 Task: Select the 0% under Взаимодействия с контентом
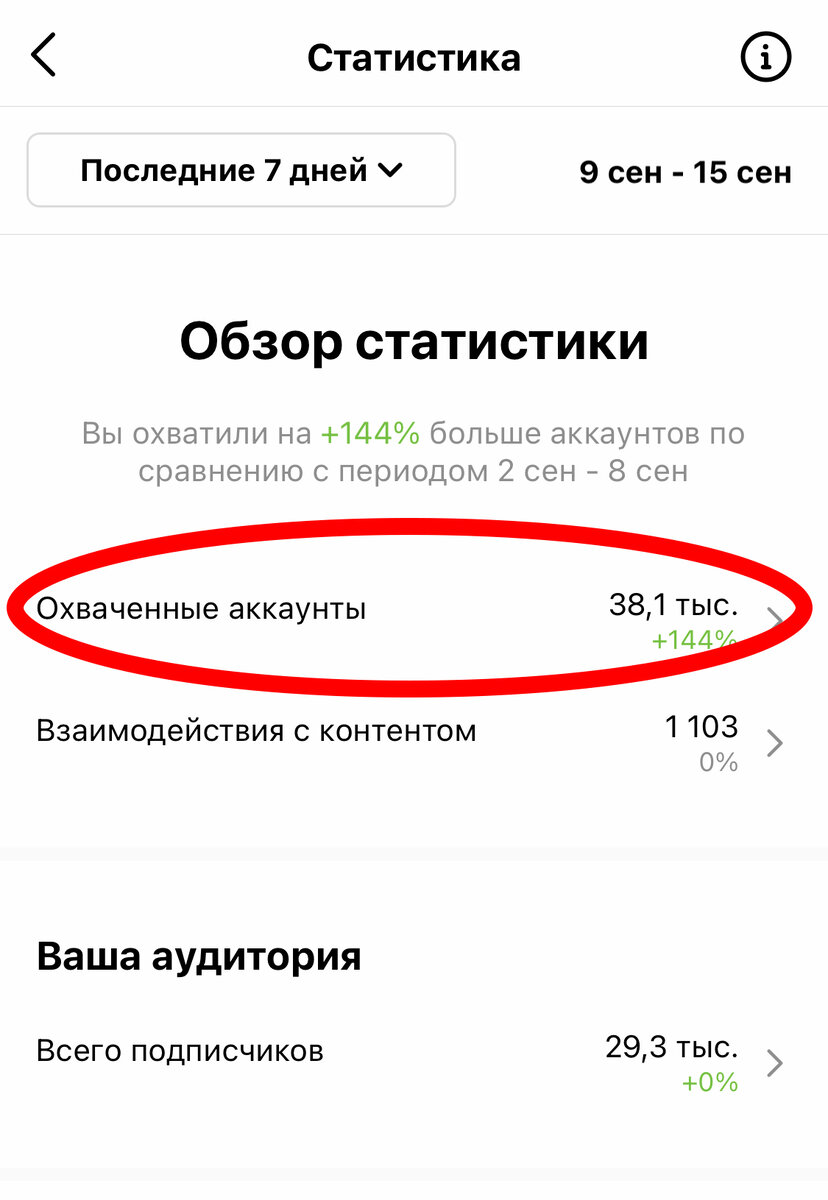[x=716, y=762]
